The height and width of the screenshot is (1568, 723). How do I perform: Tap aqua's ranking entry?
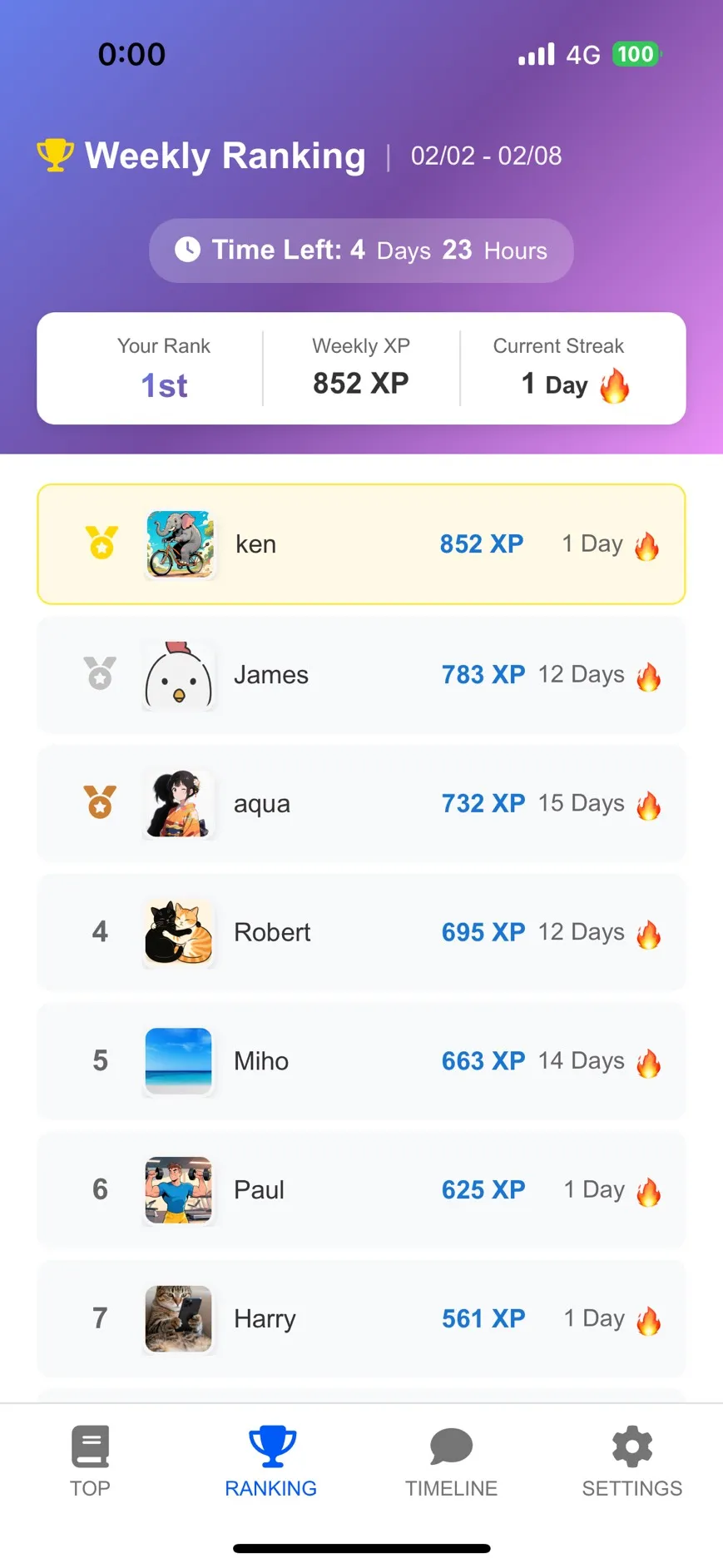[361, 804]
